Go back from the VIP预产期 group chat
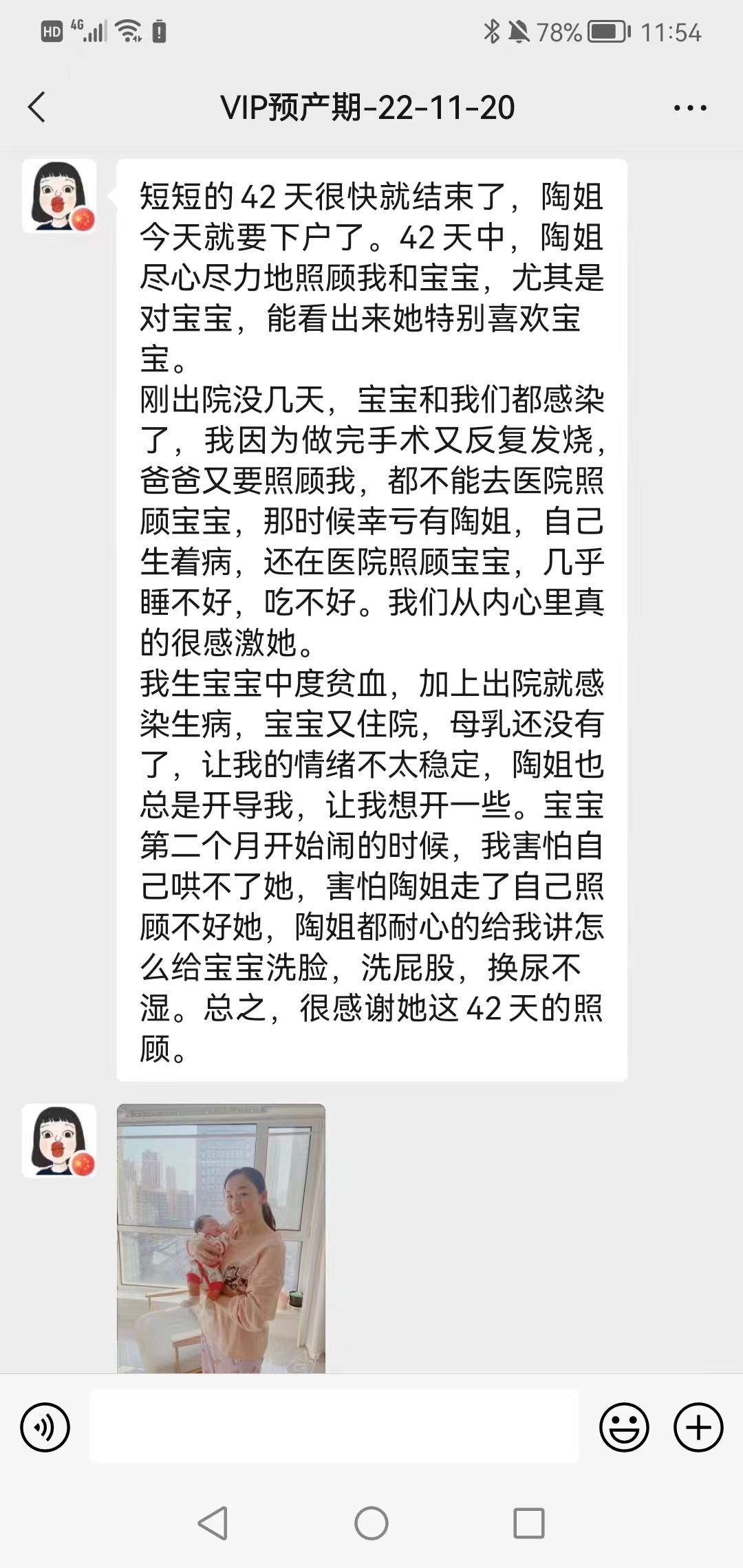Viewport: 743px width, 1568px height. [x=37, y=107]
